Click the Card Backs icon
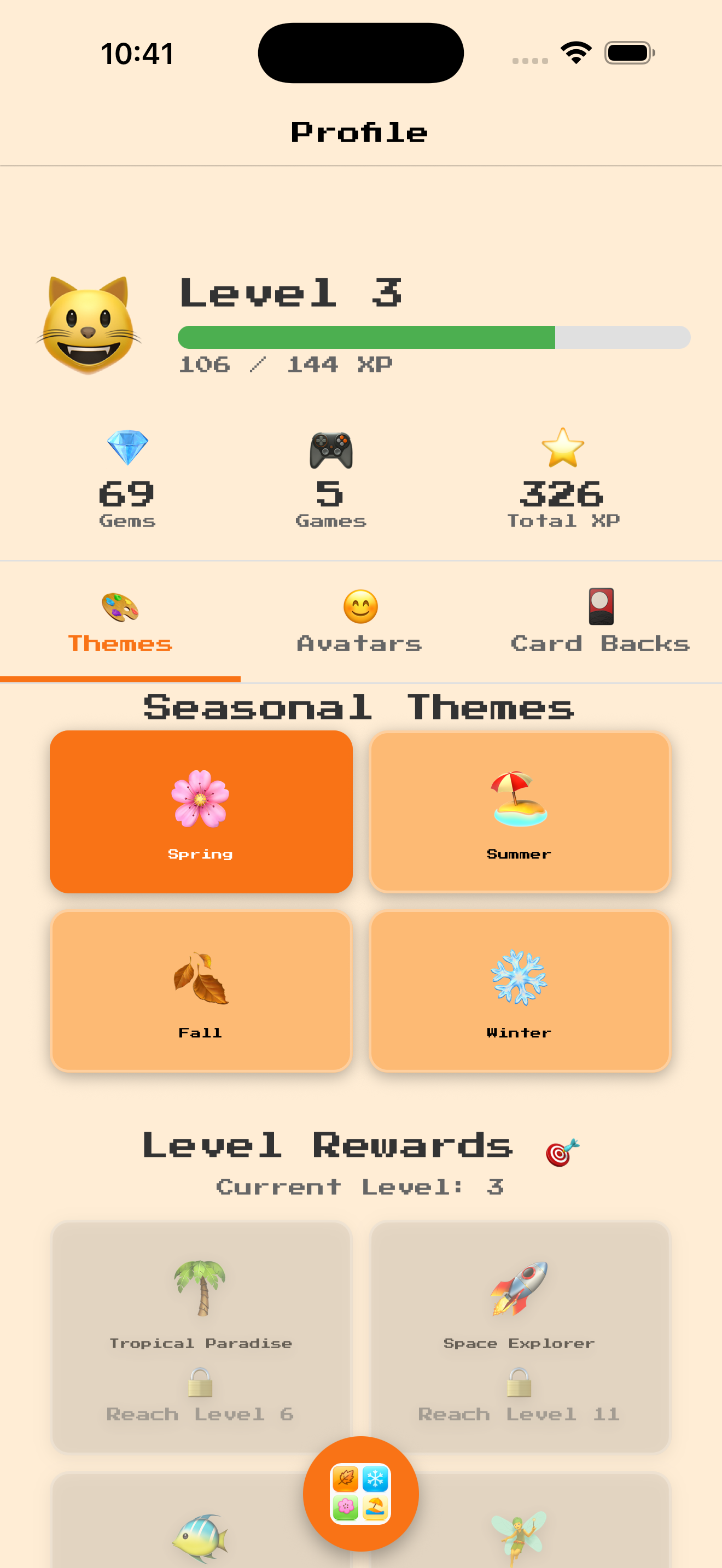 599,607
